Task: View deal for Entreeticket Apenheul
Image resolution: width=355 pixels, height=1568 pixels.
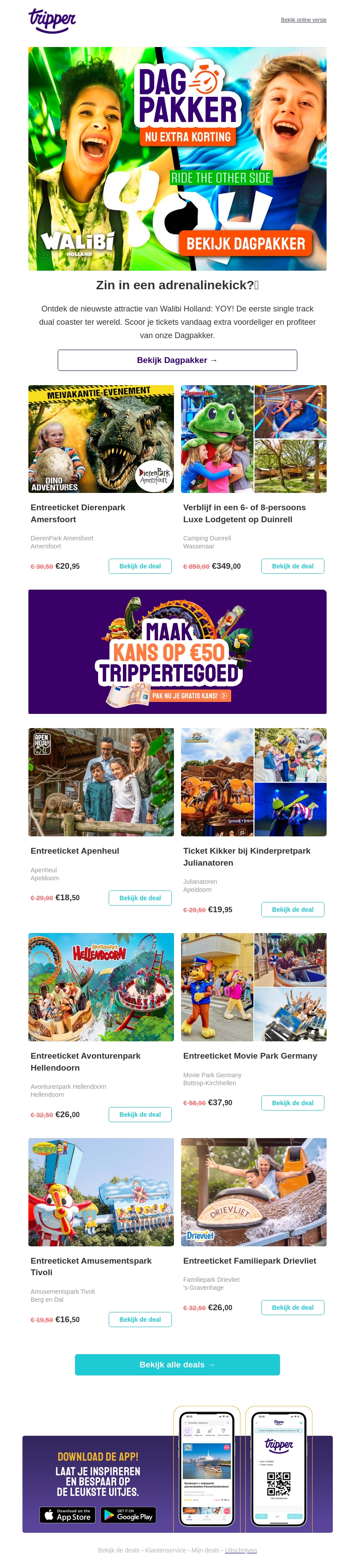Action: click(x=140, y=898)
